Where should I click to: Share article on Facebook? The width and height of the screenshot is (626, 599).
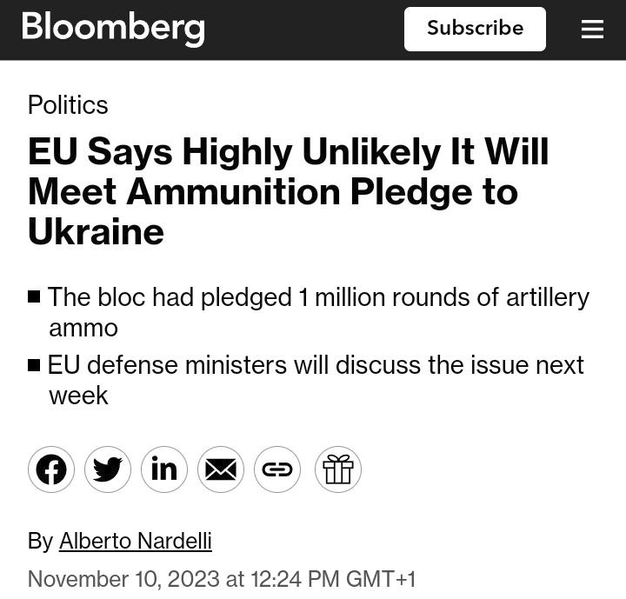tap(51, 469)
